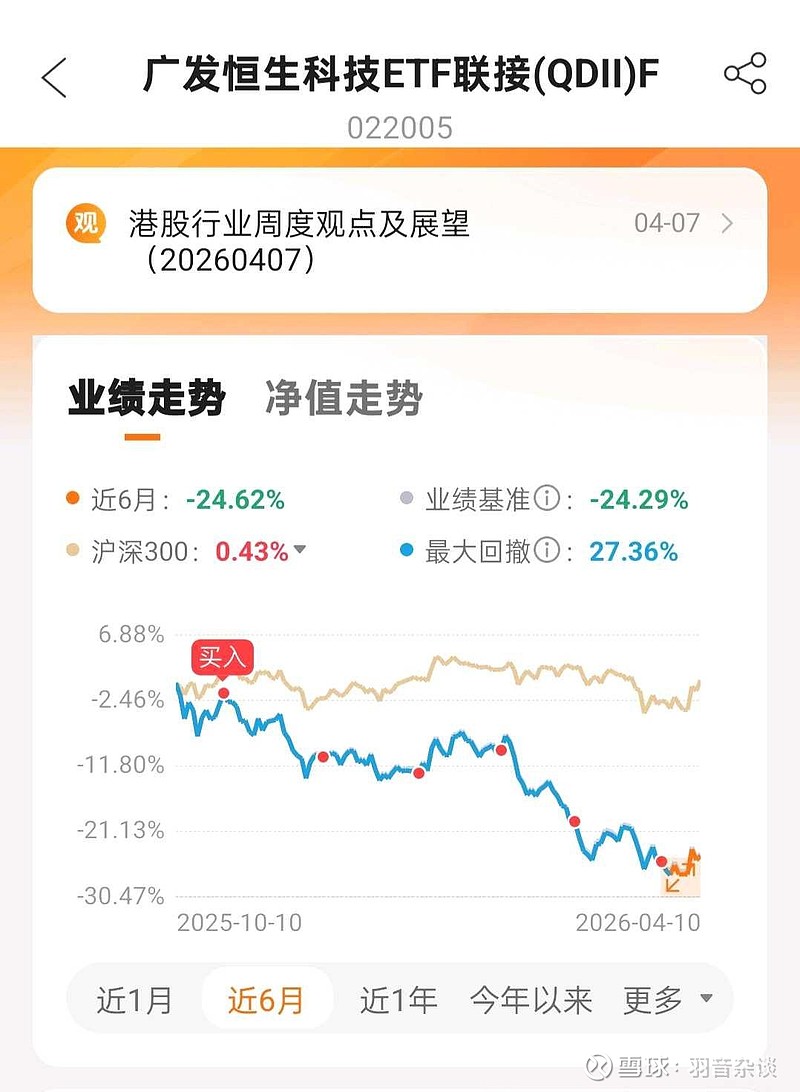This screenshot has width=800, height=1092.
Task: Open info tooltip next to 最大回撤
Action: [x=546, y=551]
